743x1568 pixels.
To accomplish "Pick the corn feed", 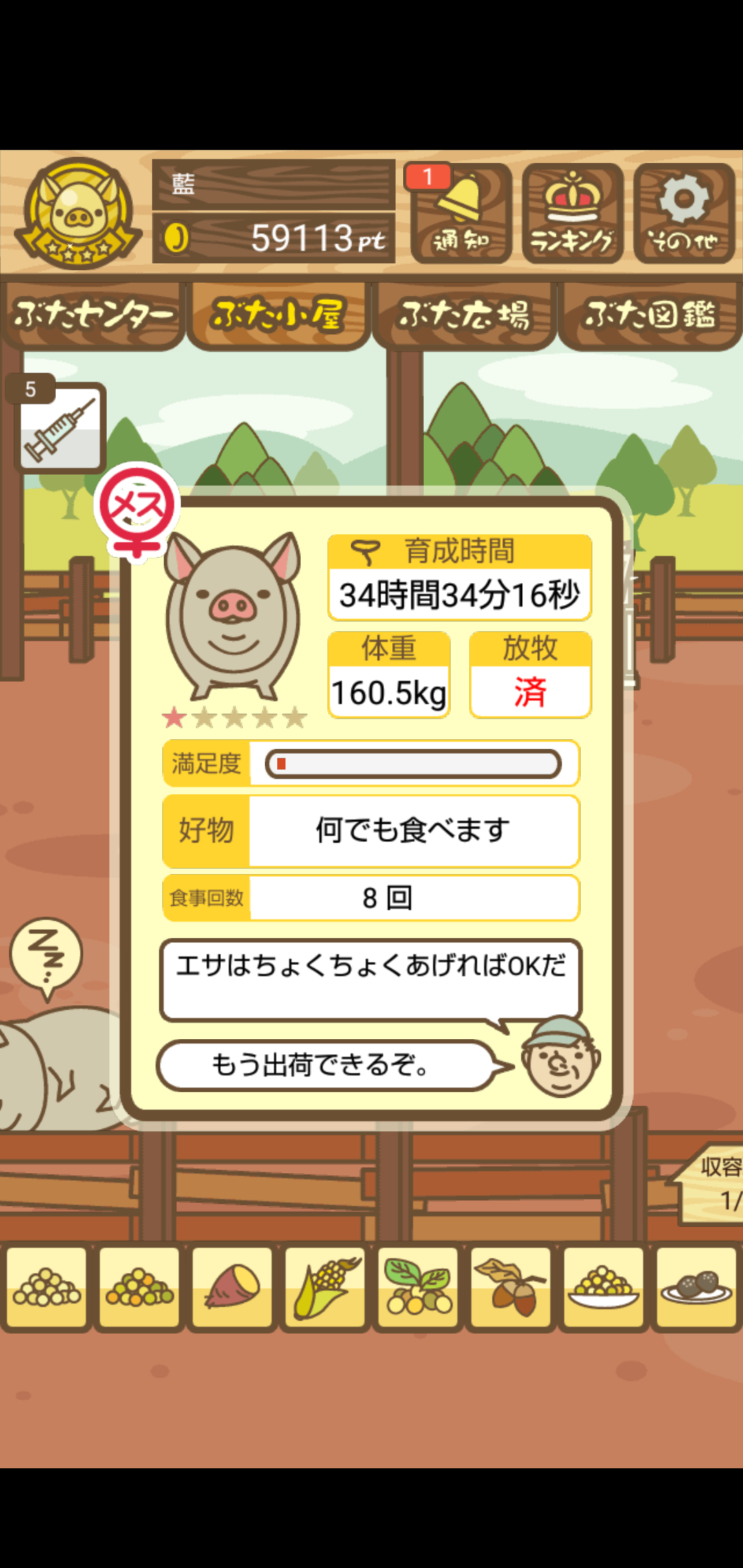I will pyautogui.click(x=325, y=1287).
